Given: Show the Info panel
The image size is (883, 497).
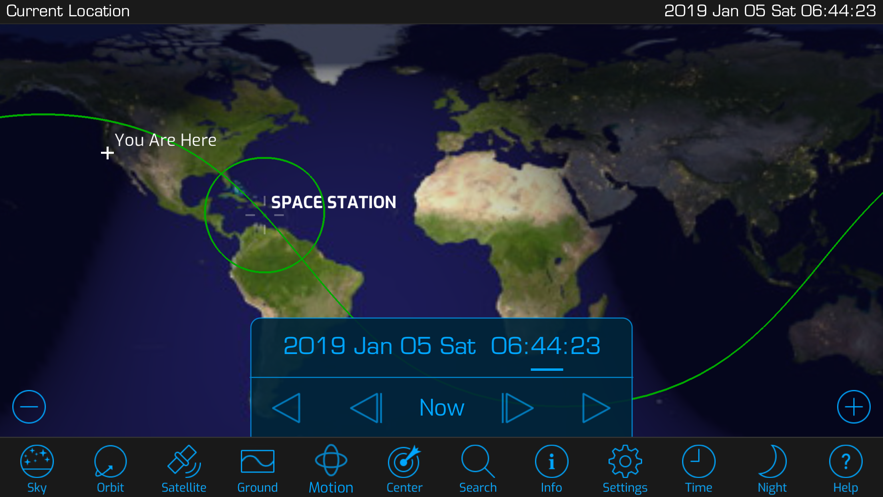Looking at the screenshot, I should coord(551,468).
